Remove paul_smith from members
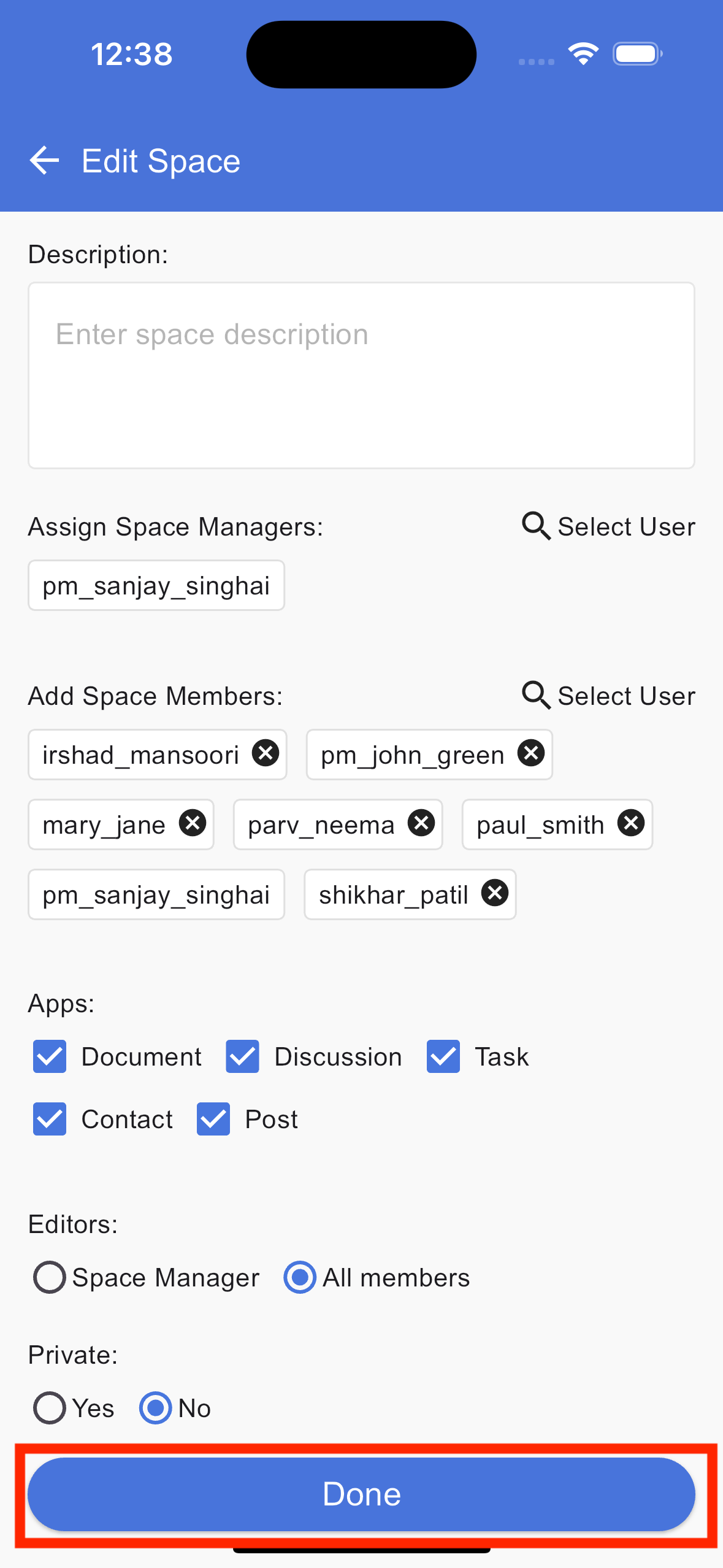This screenshot has height=1568, width=723. point(631,823)
